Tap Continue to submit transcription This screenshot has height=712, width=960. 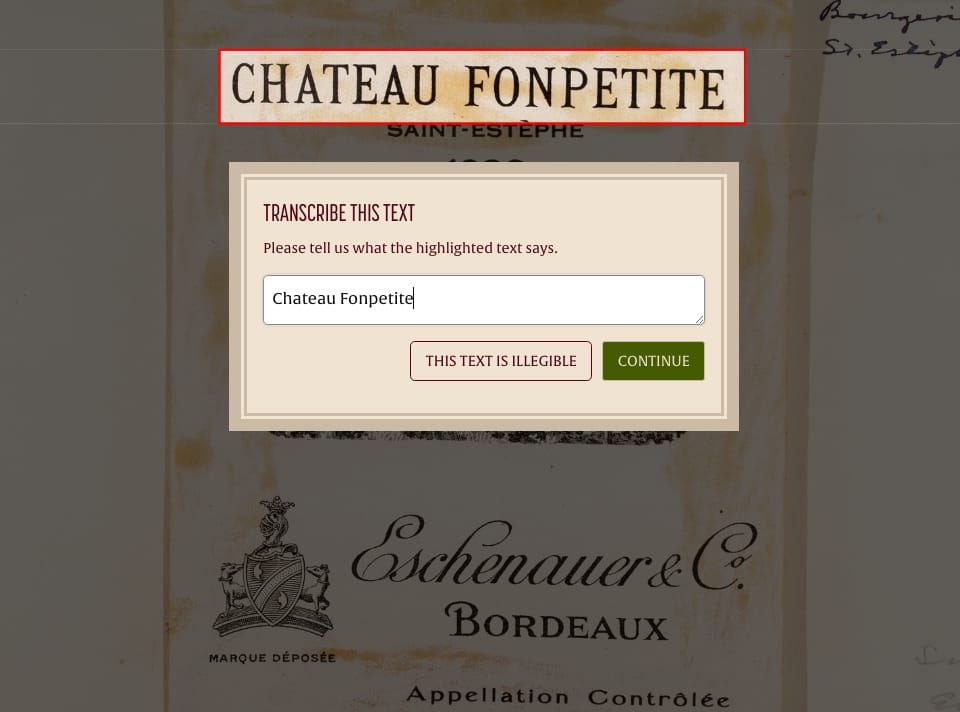coord(653,361)
